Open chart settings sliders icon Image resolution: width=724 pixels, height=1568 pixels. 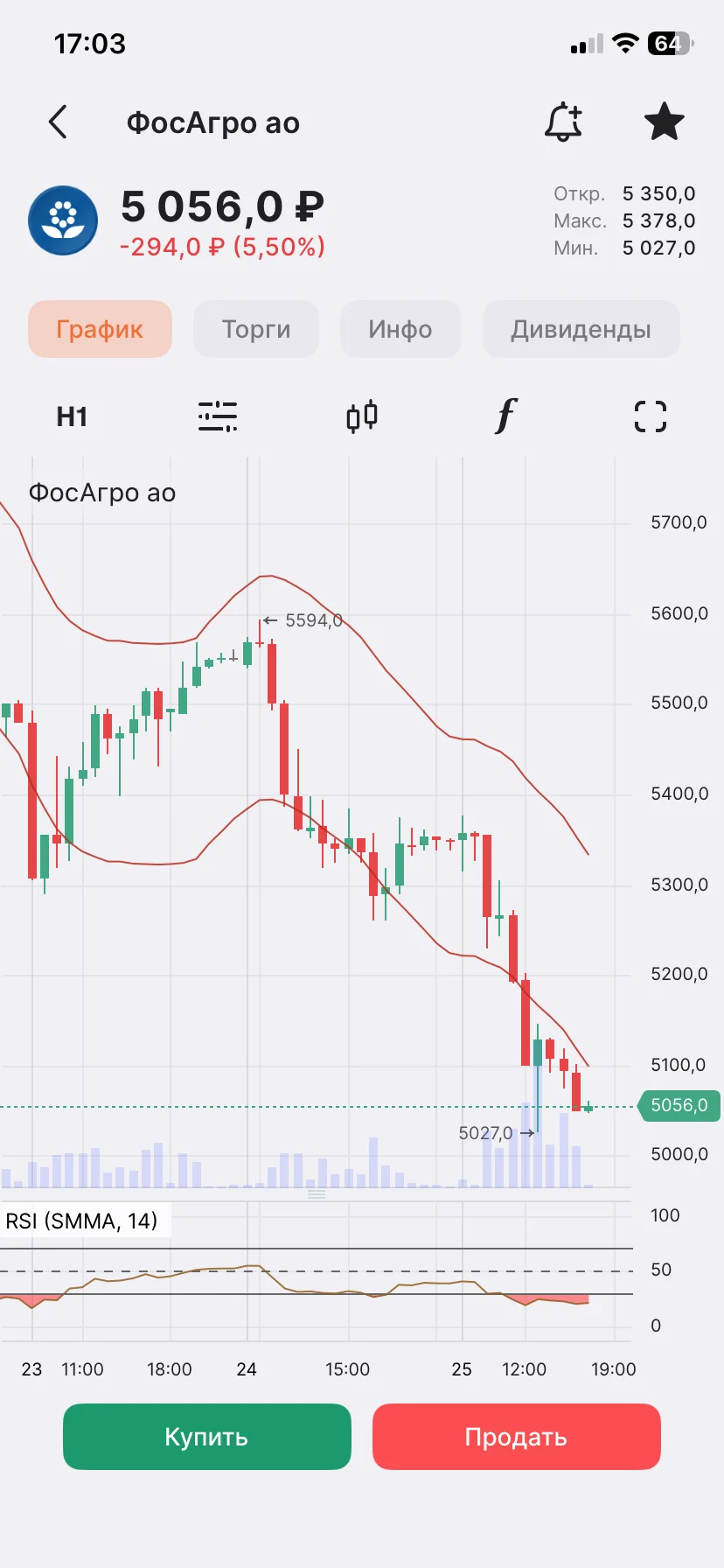point(218,416)
